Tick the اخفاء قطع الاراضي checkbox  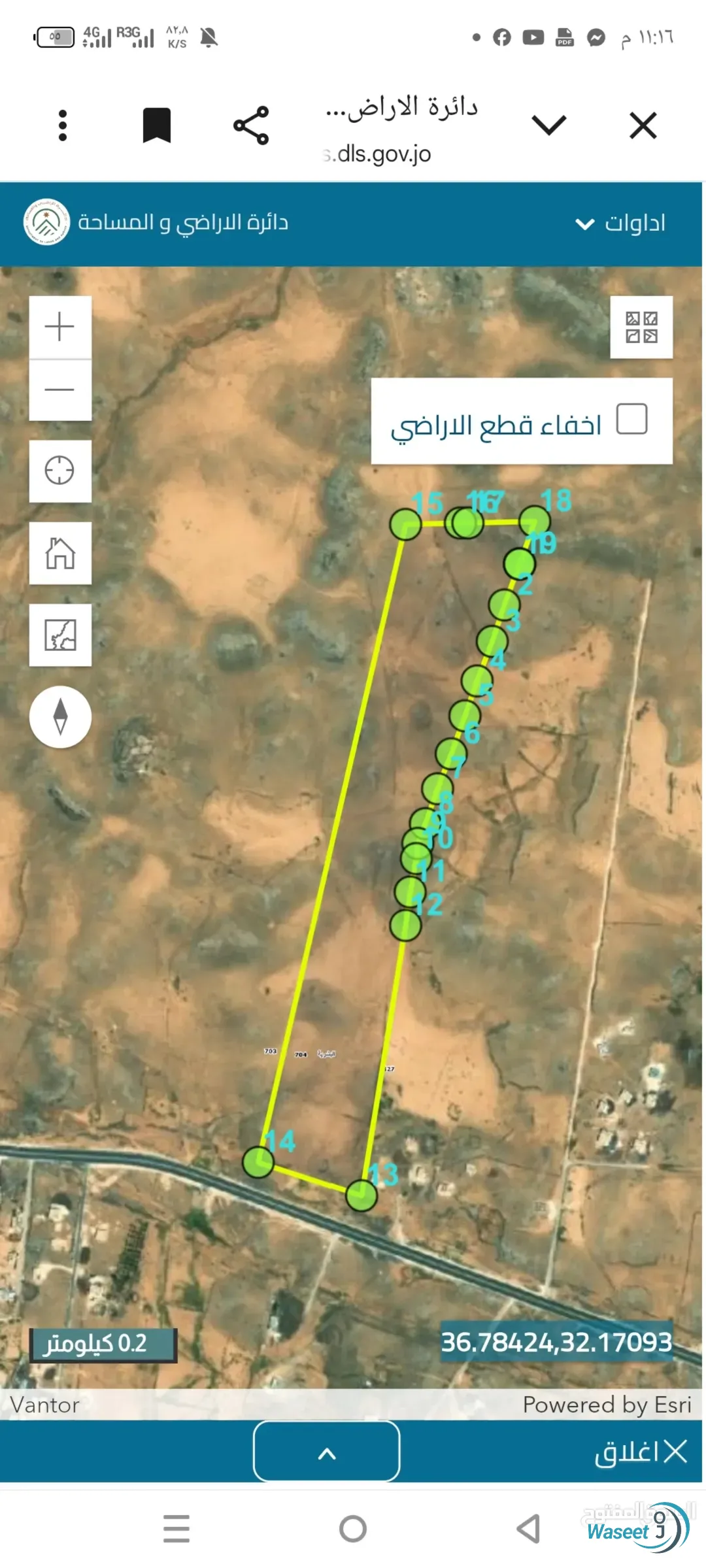coord(632,419)
